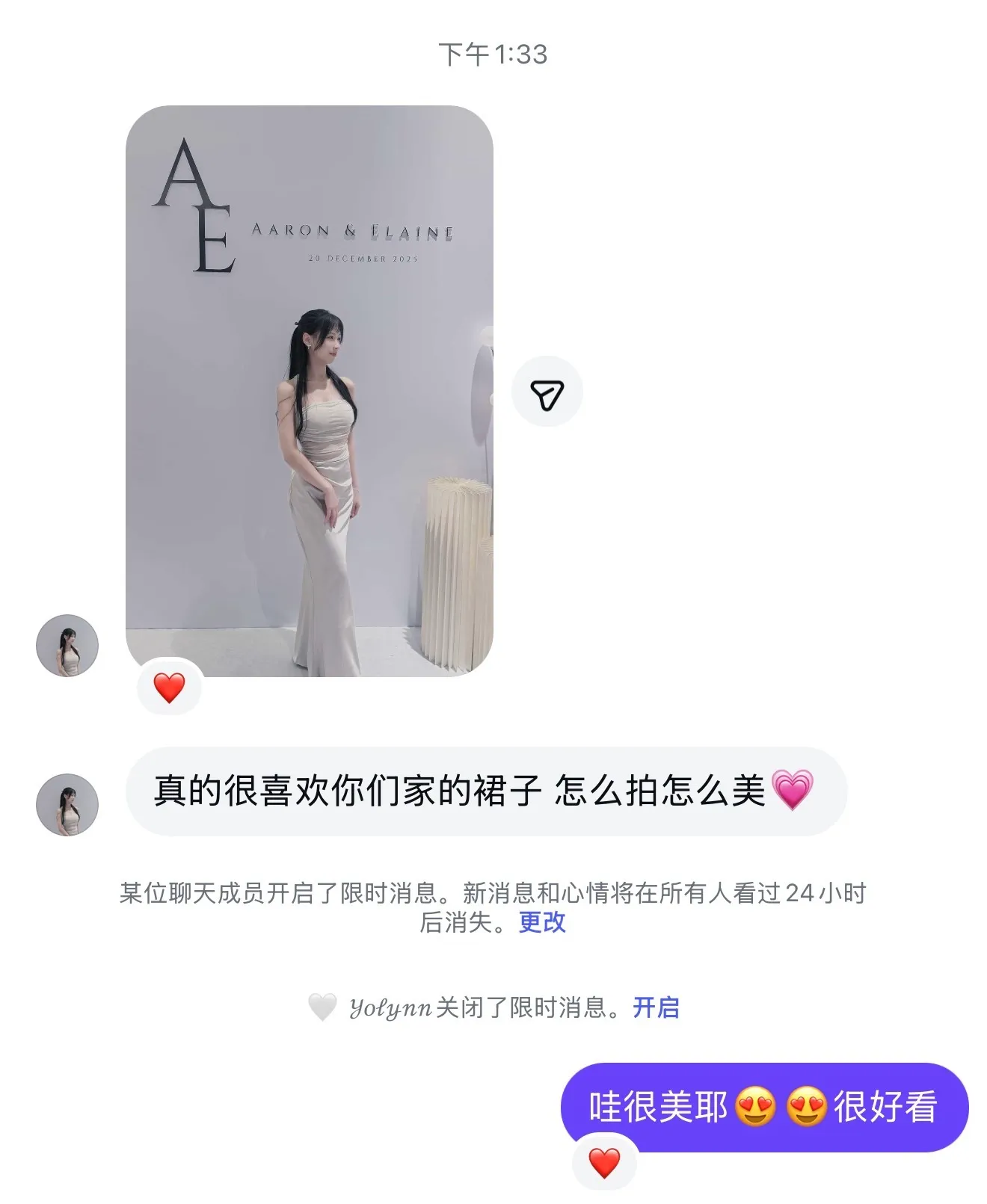This screenshot has width=987, height=1204.
Task: Forward the photo using the share icon
Action: (x=547, y=392)
